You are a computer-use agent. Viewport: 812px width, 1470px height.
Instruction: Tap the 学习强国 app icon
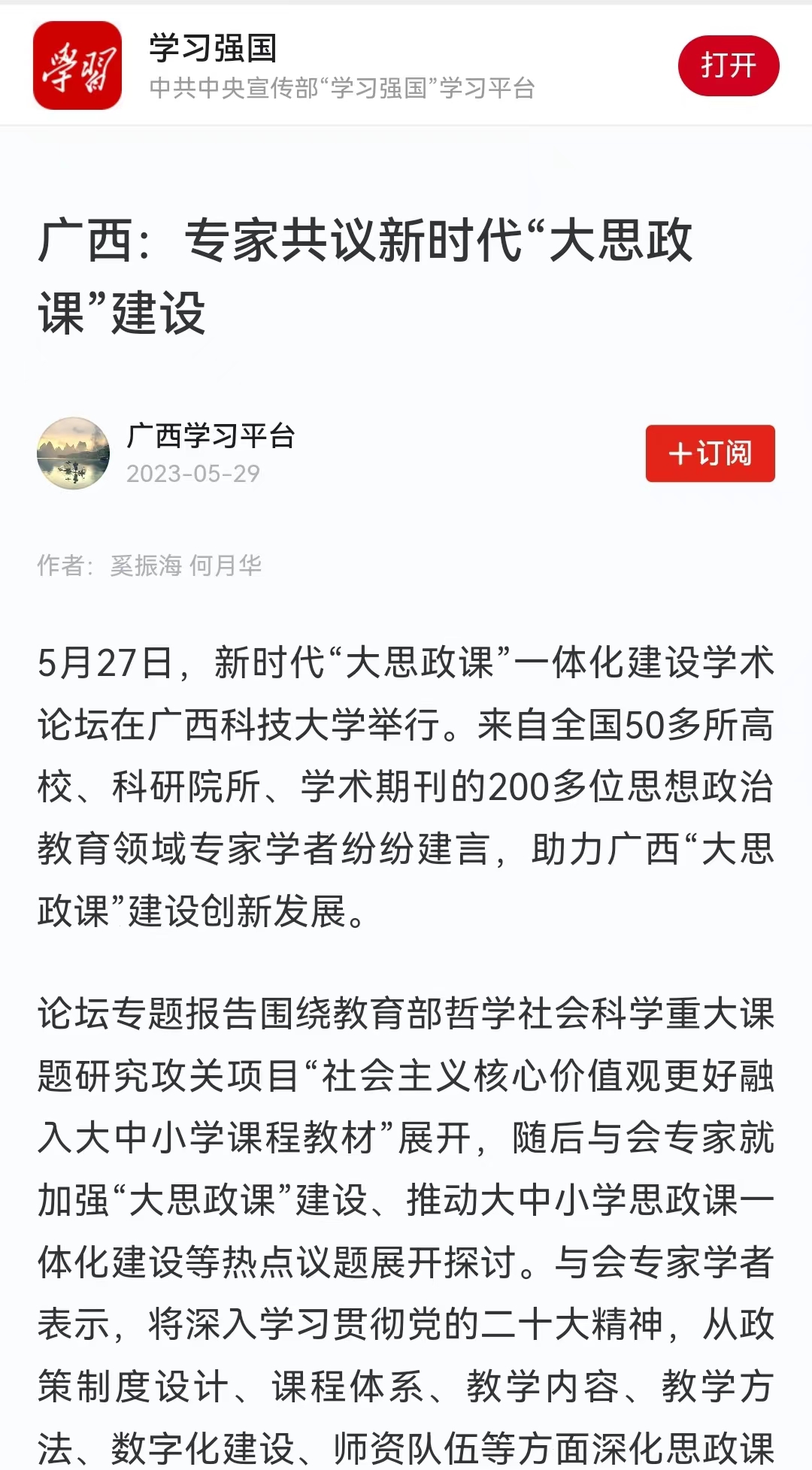(77, 65)
